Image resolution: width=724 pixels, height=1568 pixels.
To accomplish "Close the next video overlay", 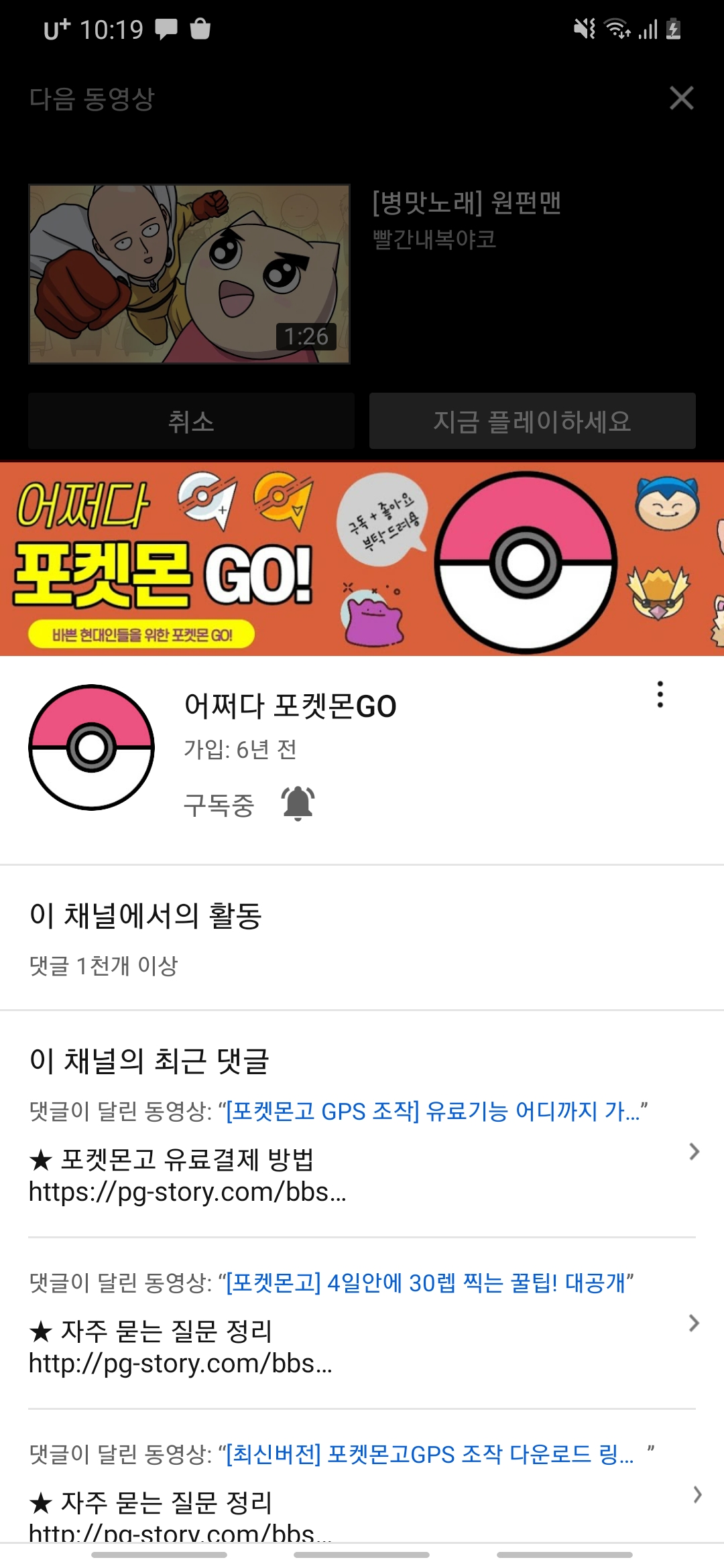I will [681, 99].
